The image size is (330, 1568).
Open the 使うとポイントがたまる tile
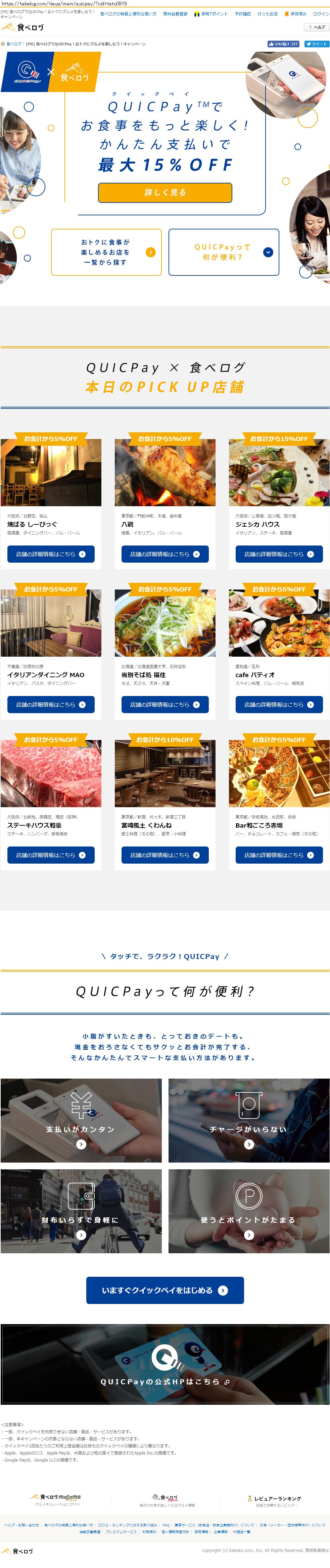[x=248, y=1211]
